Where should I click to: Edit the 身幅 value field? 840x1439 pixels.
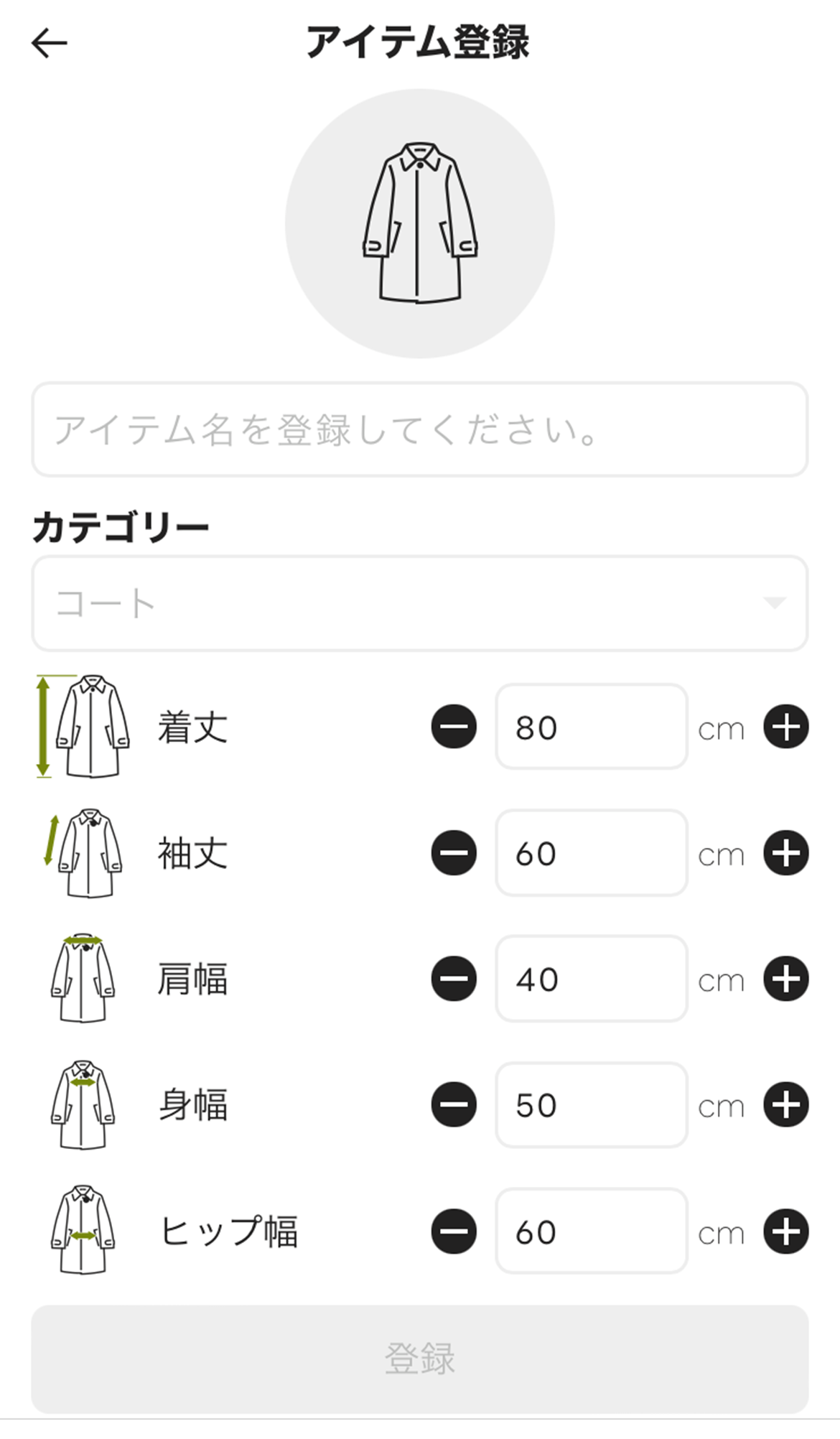592,1104
